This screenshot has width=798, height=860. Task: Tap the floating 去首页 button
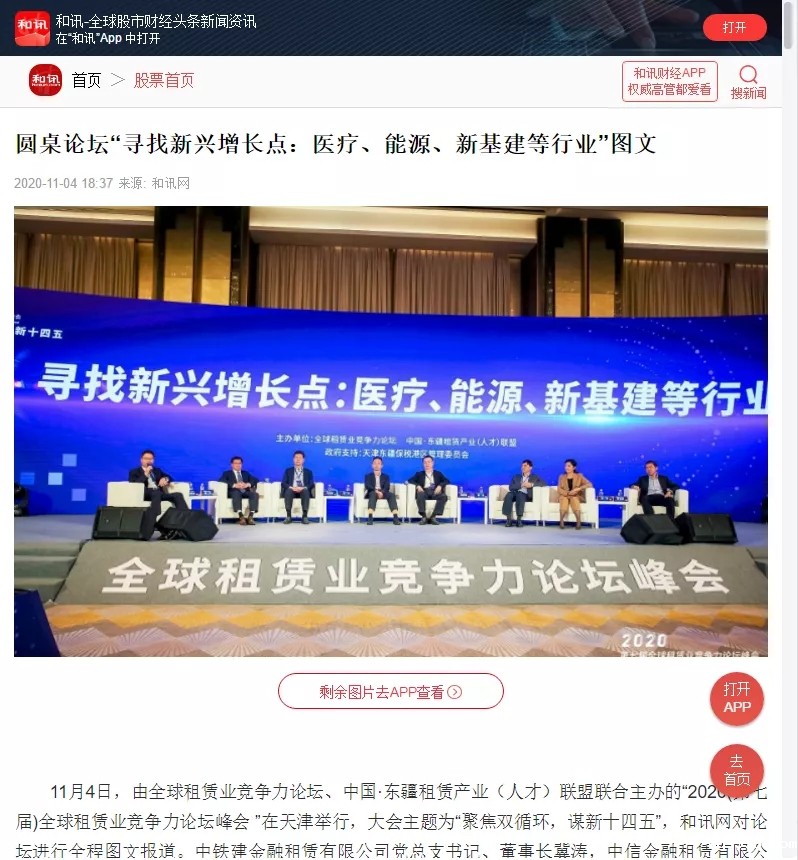click(x=737, y=770)
